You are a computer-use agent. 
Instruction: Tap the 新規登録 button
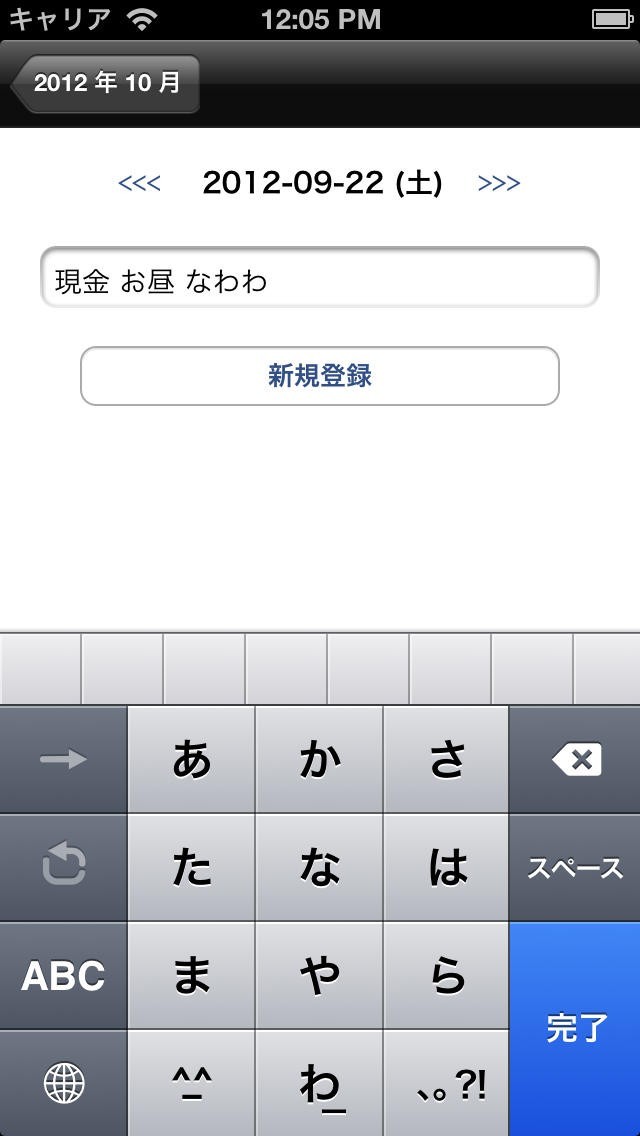320,376
